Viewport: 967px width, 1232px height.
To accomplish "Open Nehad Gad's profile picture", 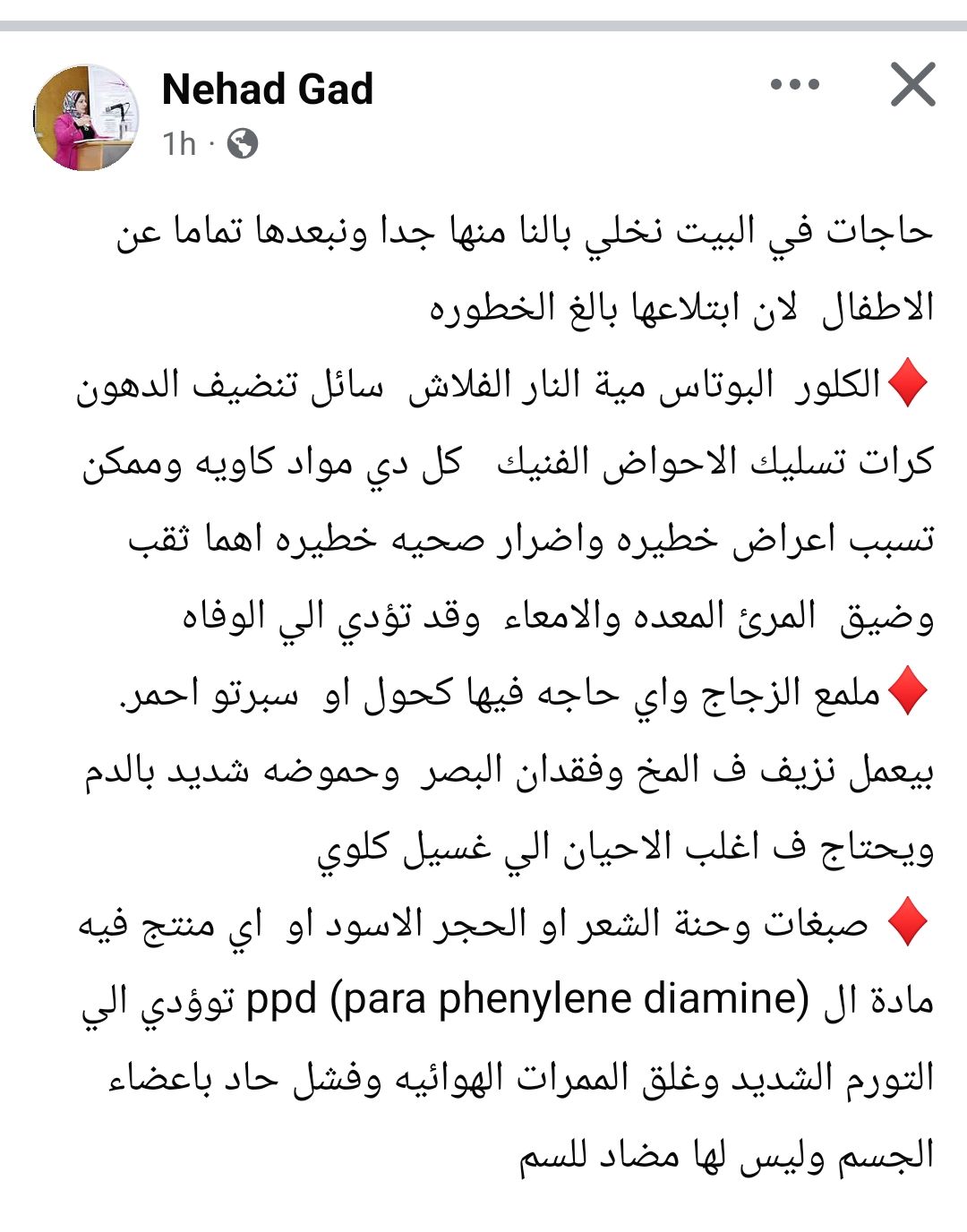I will 87,117.
